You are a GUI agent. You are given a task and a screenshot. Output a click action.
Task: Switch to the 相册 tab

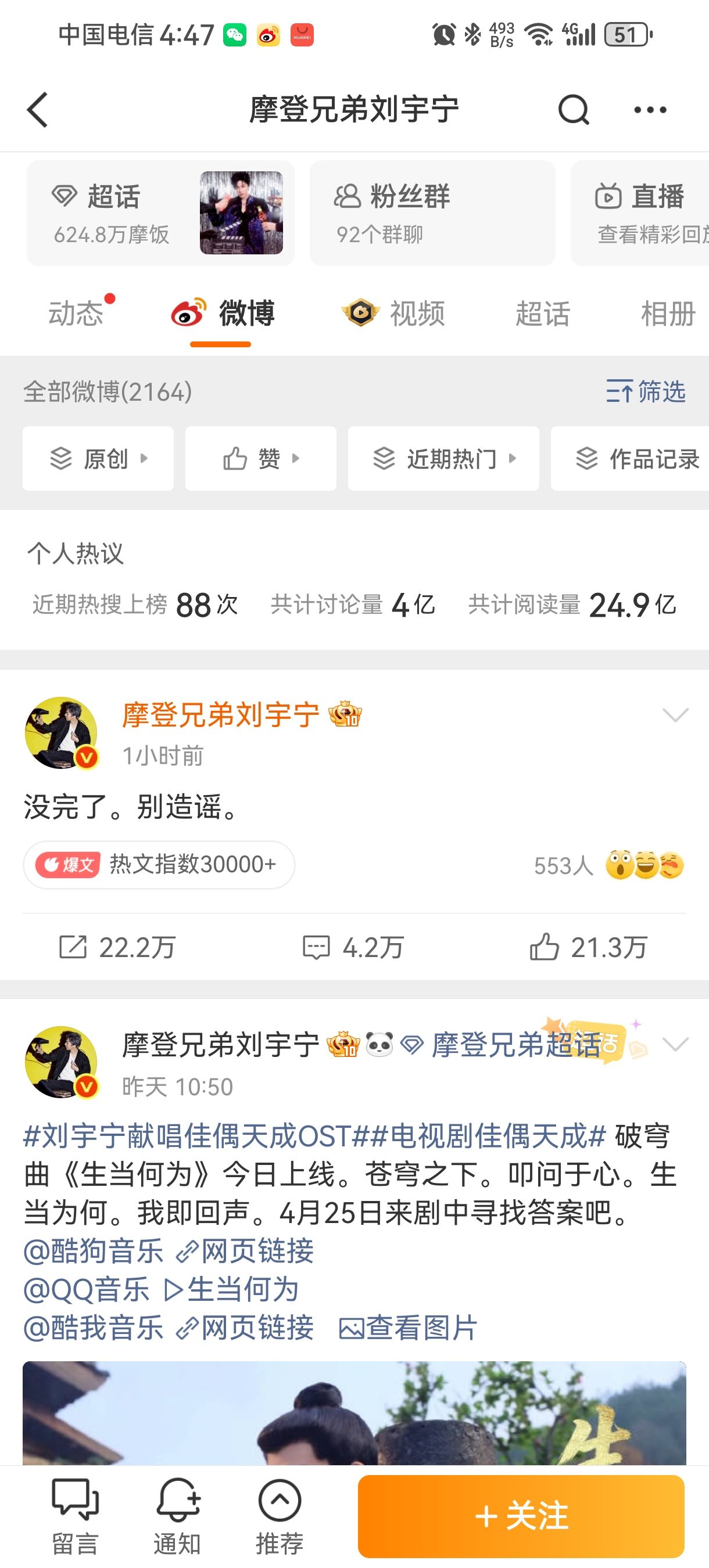[668, 314]
